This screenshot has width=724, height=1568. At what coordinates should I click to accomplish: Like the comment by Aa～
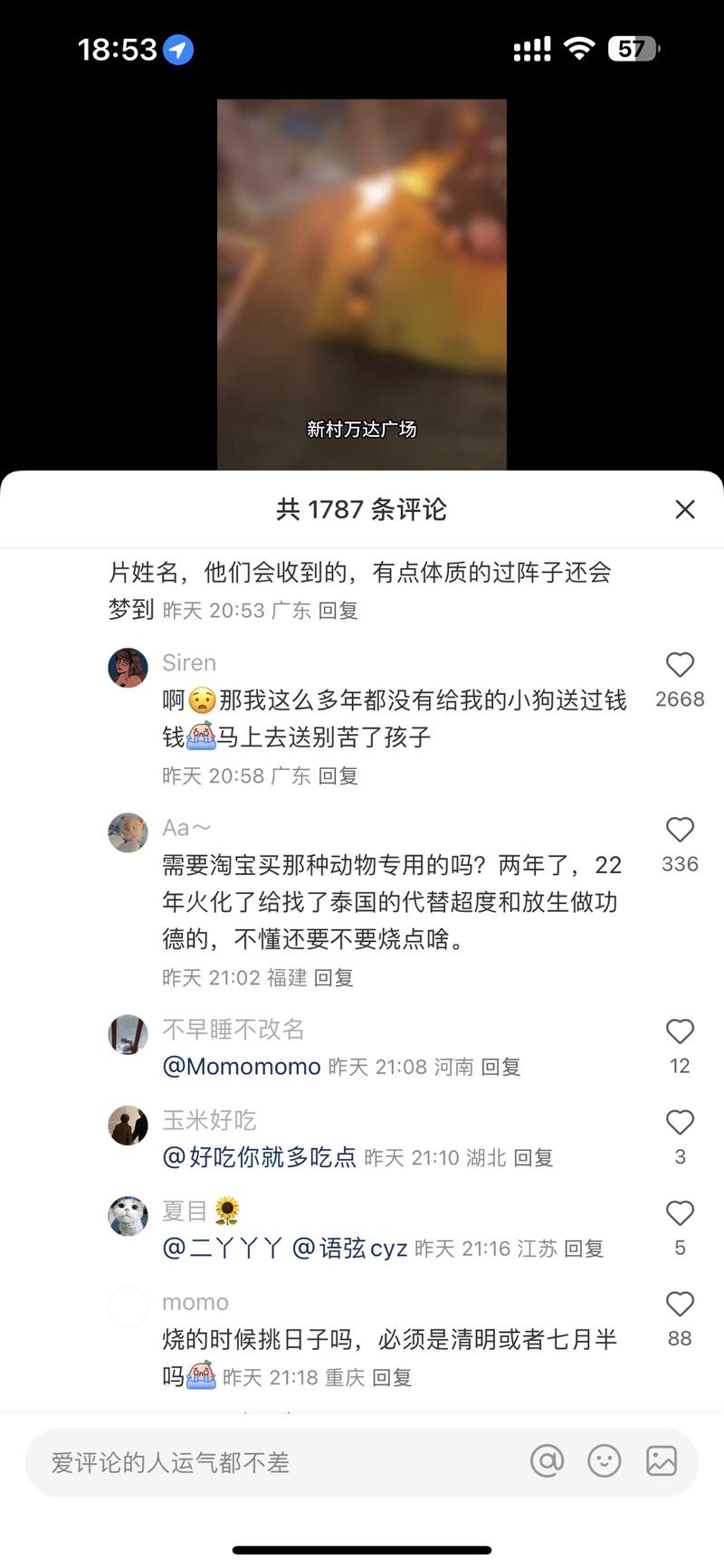pos(680,830)
